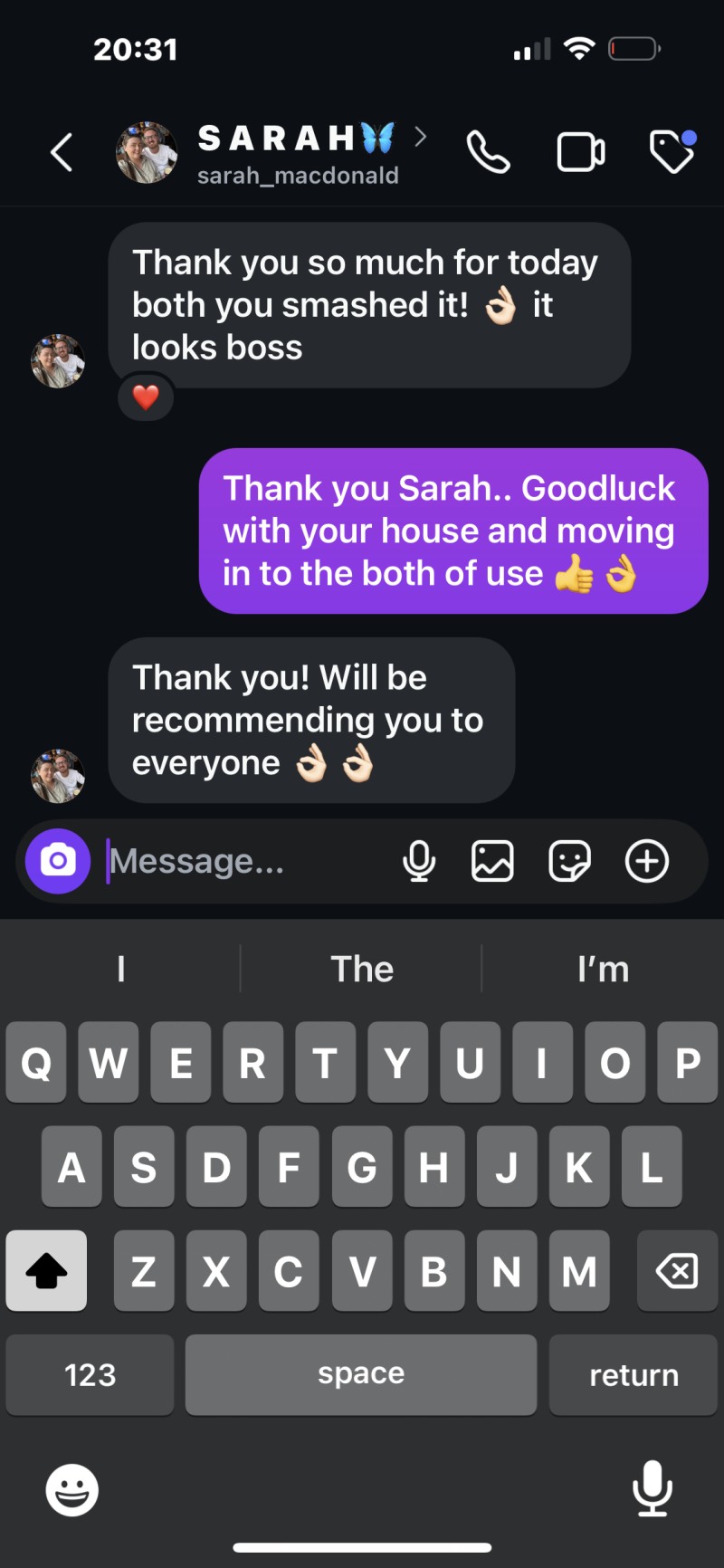The image size is (724, 1568).
Task: Open Sarah's profile from the chat header
Action: pyautogui.click(x=297, y=153)
